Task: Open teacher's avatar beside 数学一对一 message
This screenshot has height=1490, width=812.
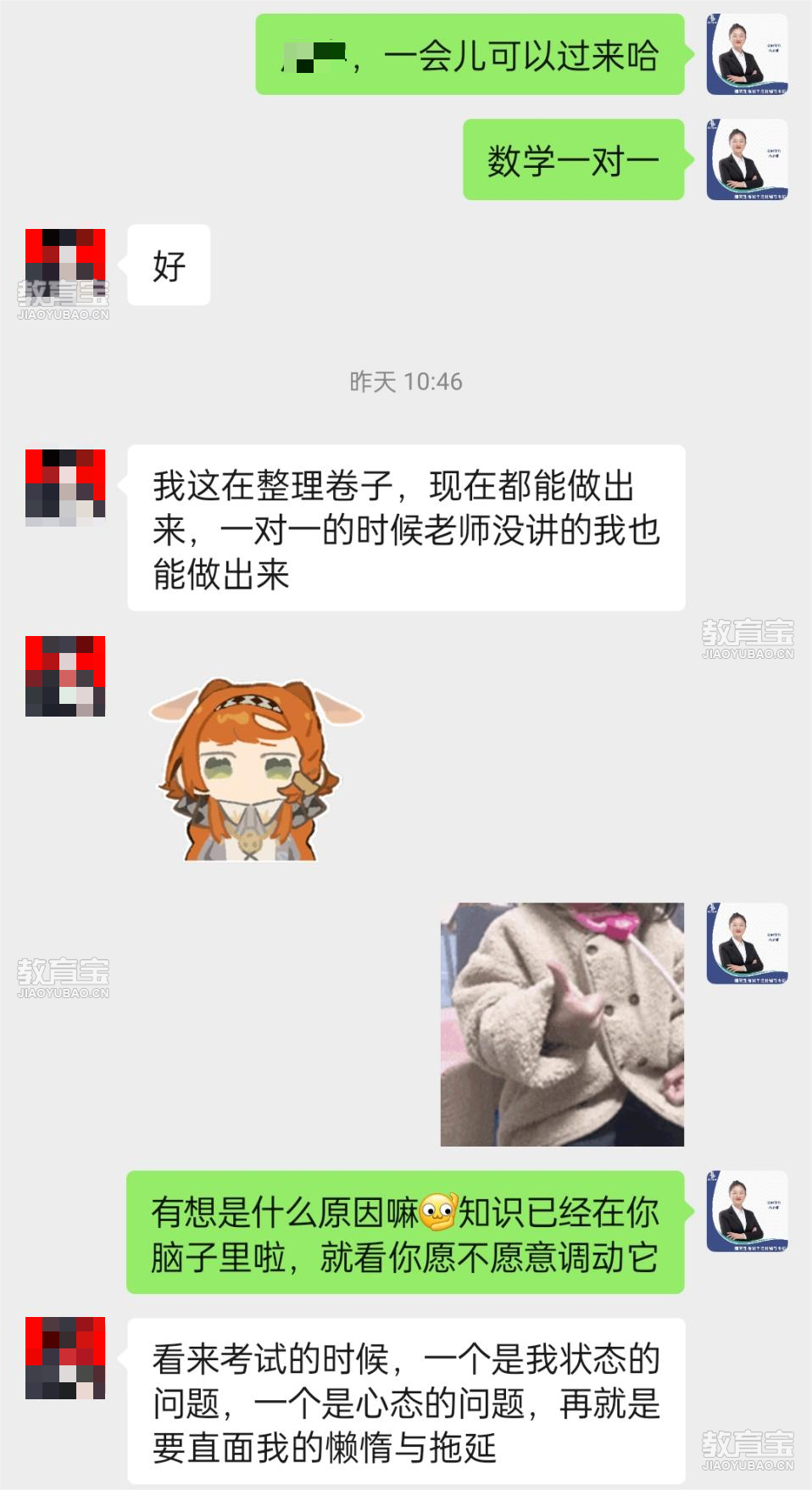Action: [747, 159]
